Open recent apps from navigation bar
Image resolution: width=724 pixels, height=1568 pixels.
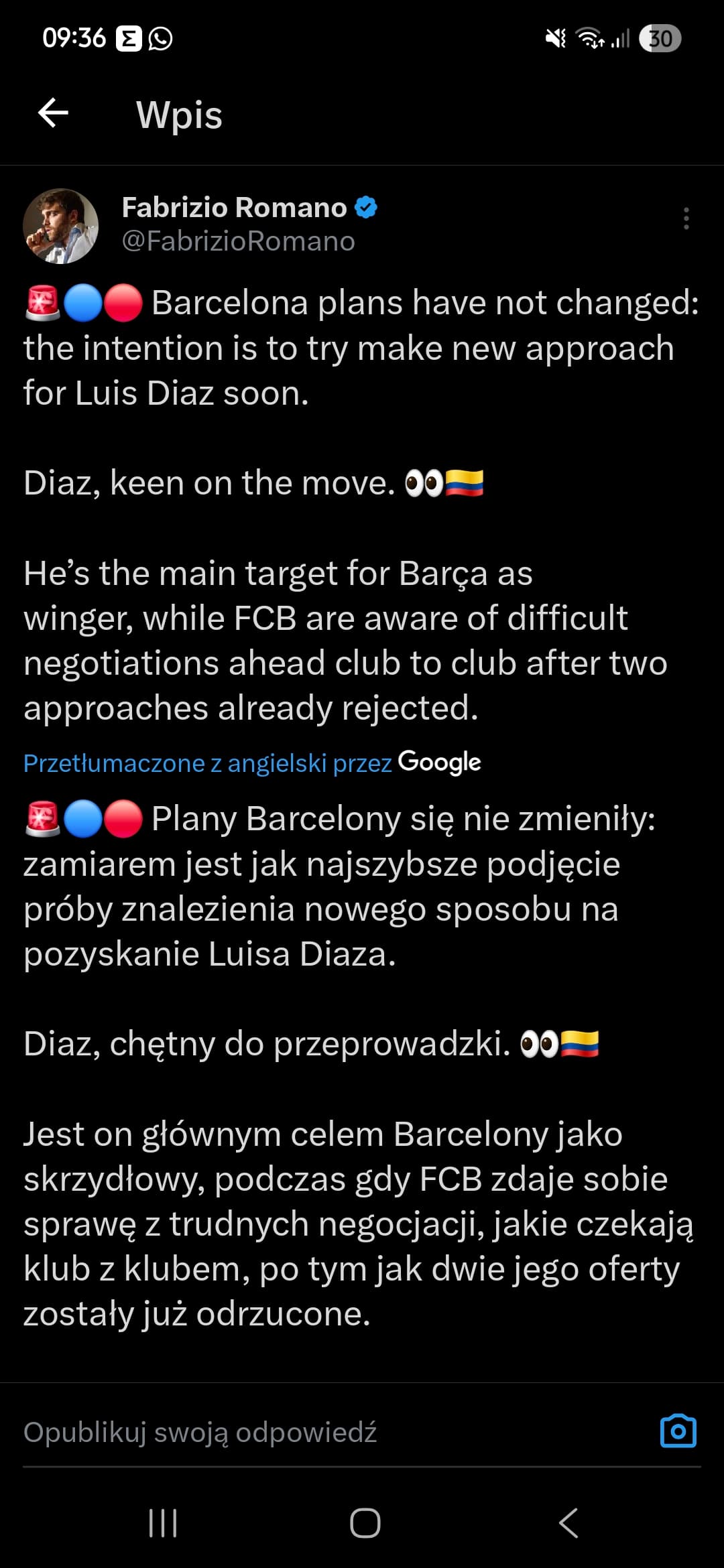coord(163,1523)
